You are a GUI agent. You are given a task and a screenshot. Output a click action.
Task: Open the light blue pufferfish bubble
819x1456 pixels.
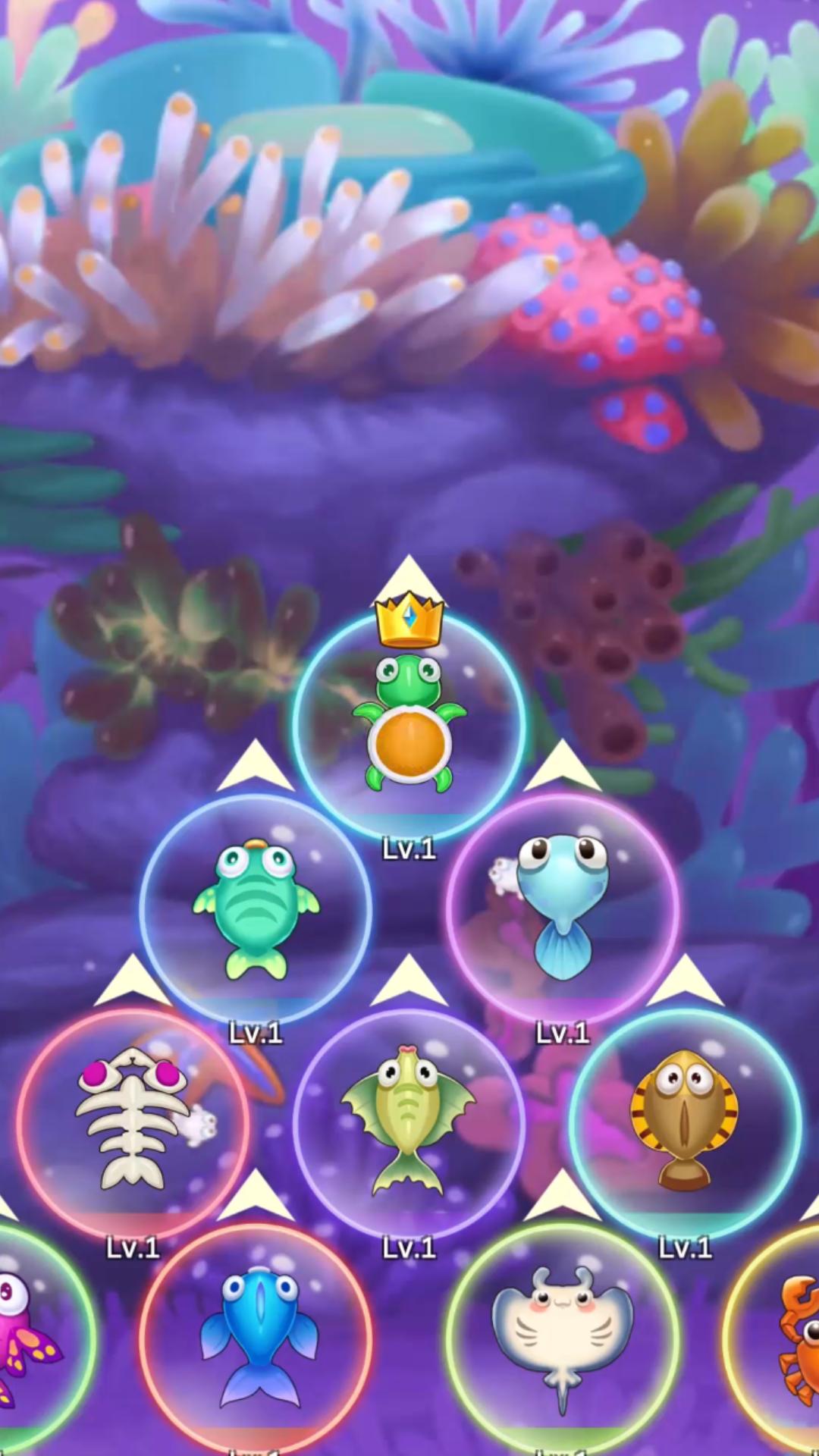pos(562,908)
